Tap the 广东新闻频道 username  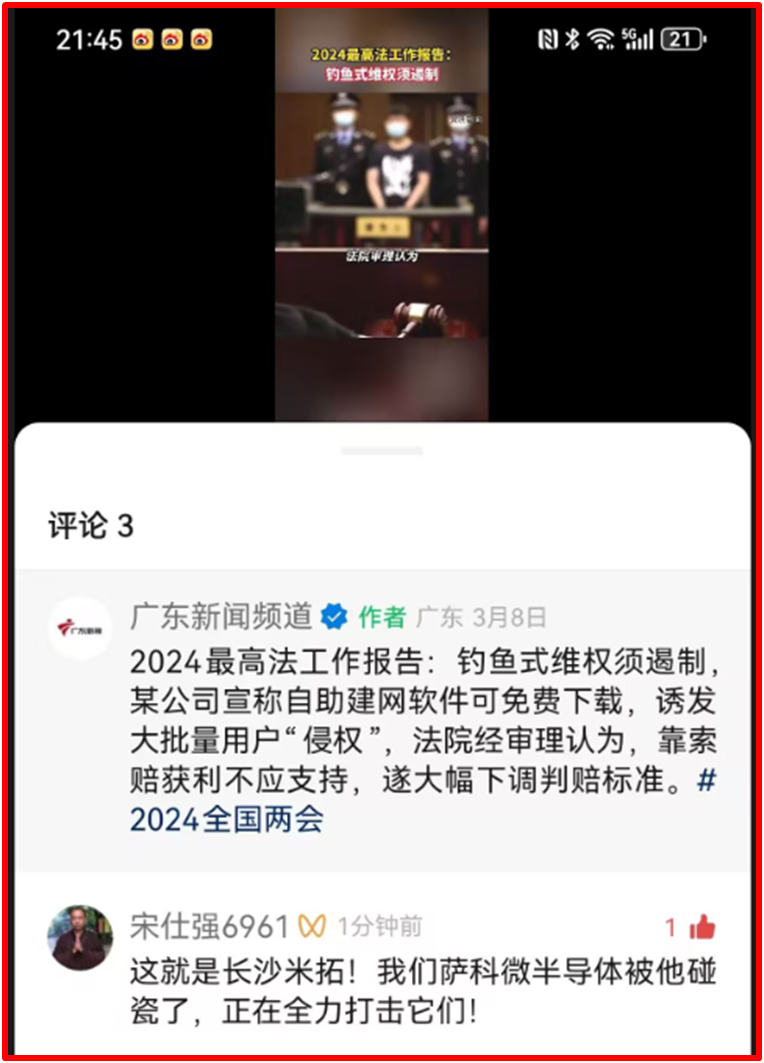[x=221, y=616]
